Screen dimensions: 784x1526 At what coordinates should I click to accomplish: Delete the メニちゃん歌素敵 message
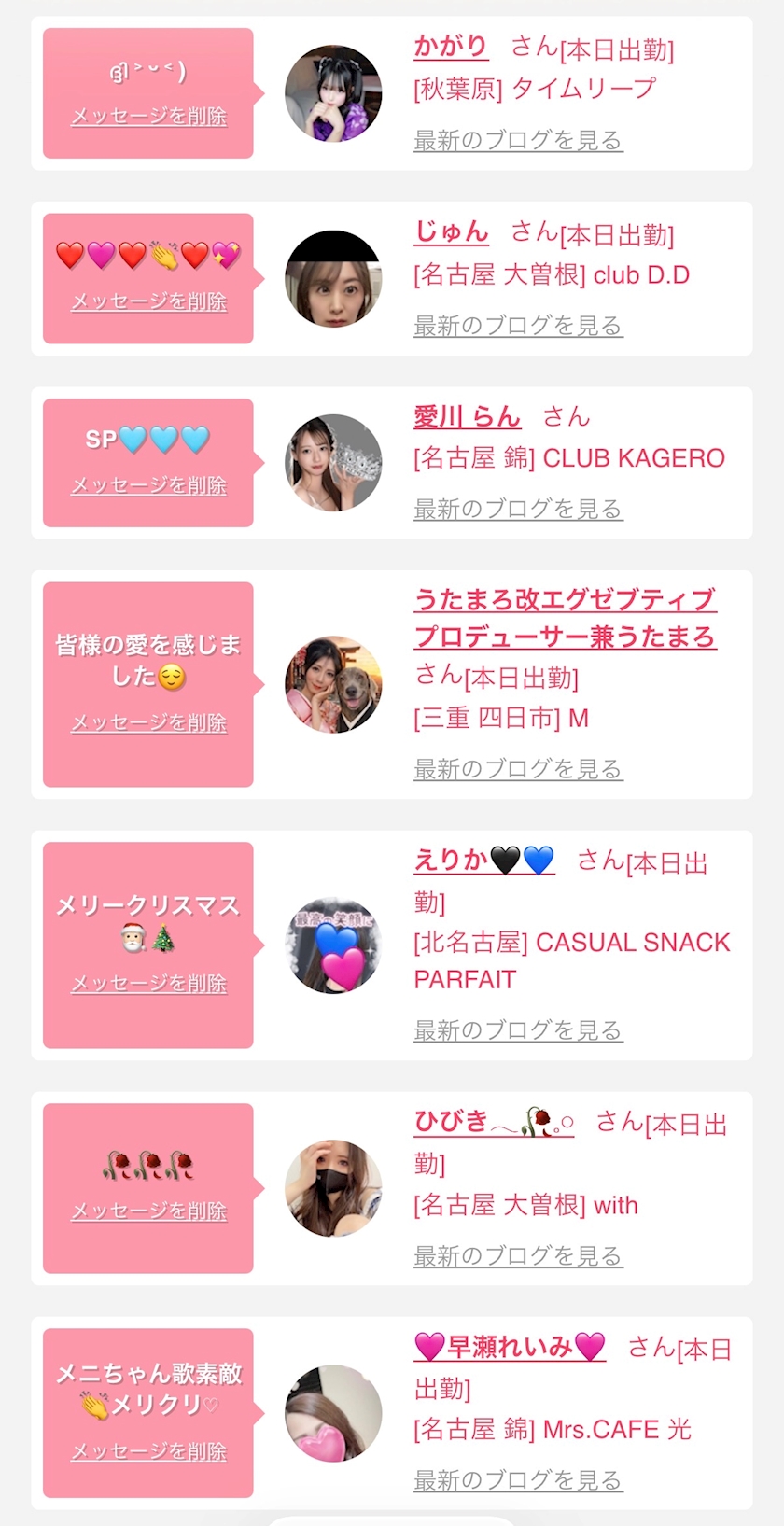click(x=149, y=1451)
